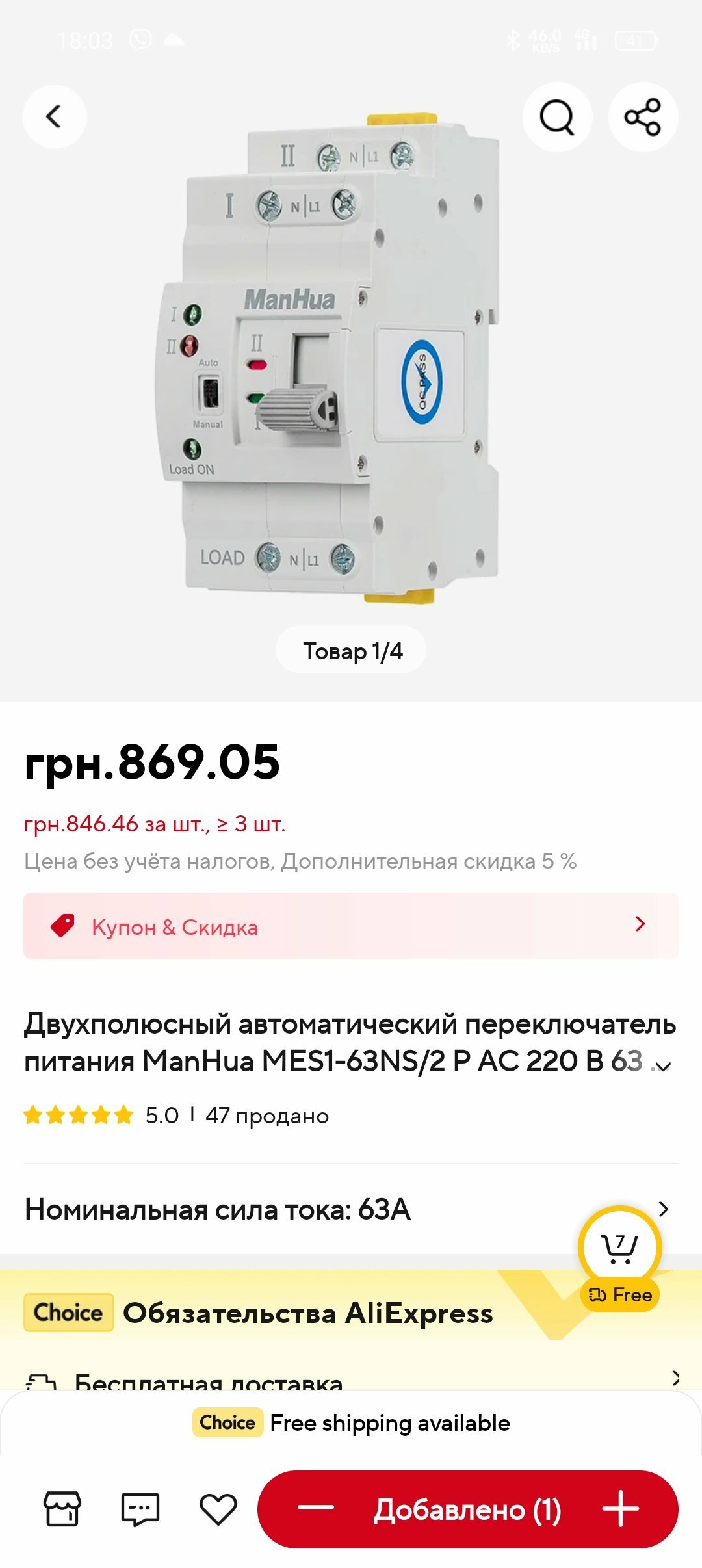Share this product listing
The height and width of the screenshot is (1568, 702).
point(643,117)
